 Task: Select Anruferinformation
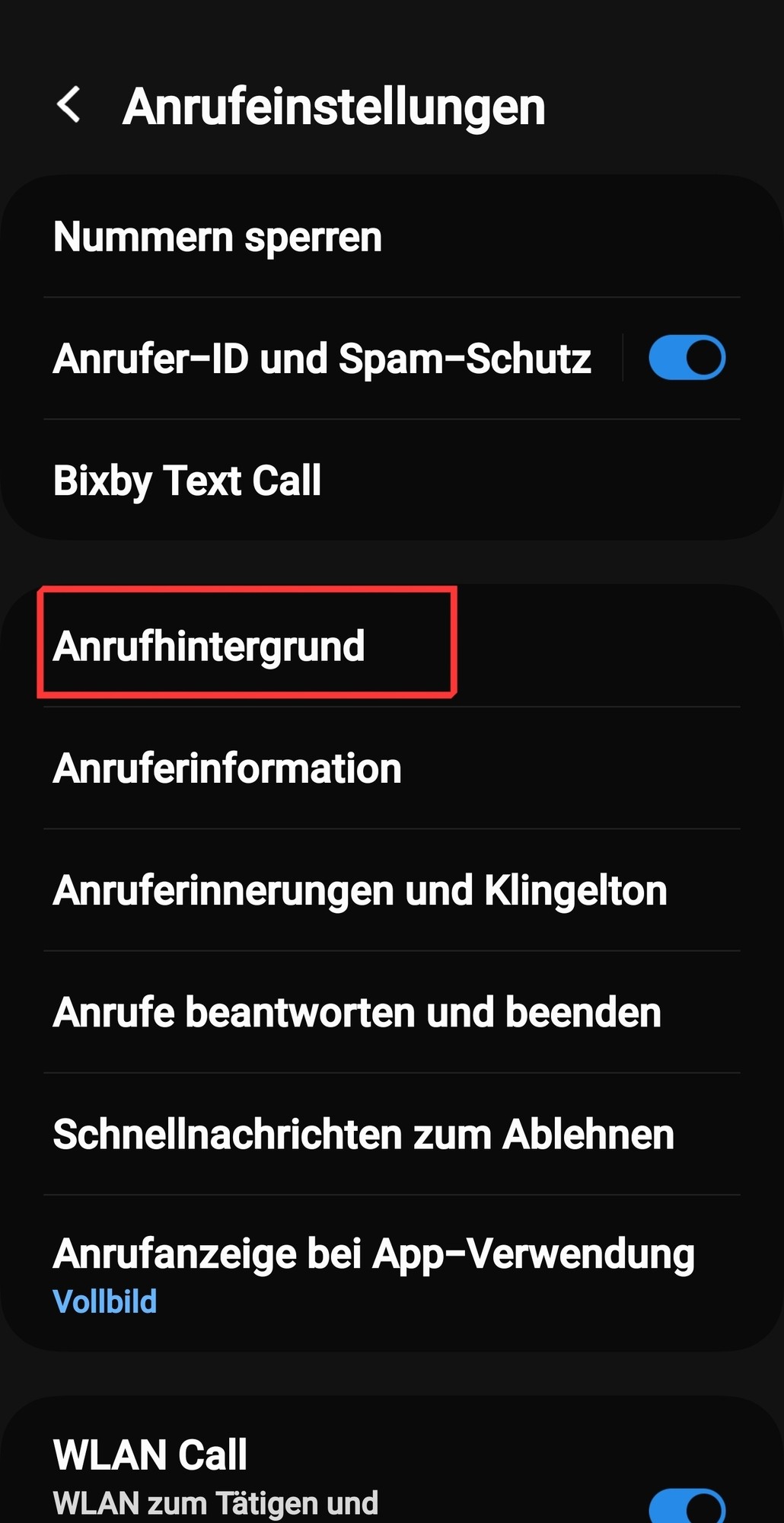tap(227, 768)
